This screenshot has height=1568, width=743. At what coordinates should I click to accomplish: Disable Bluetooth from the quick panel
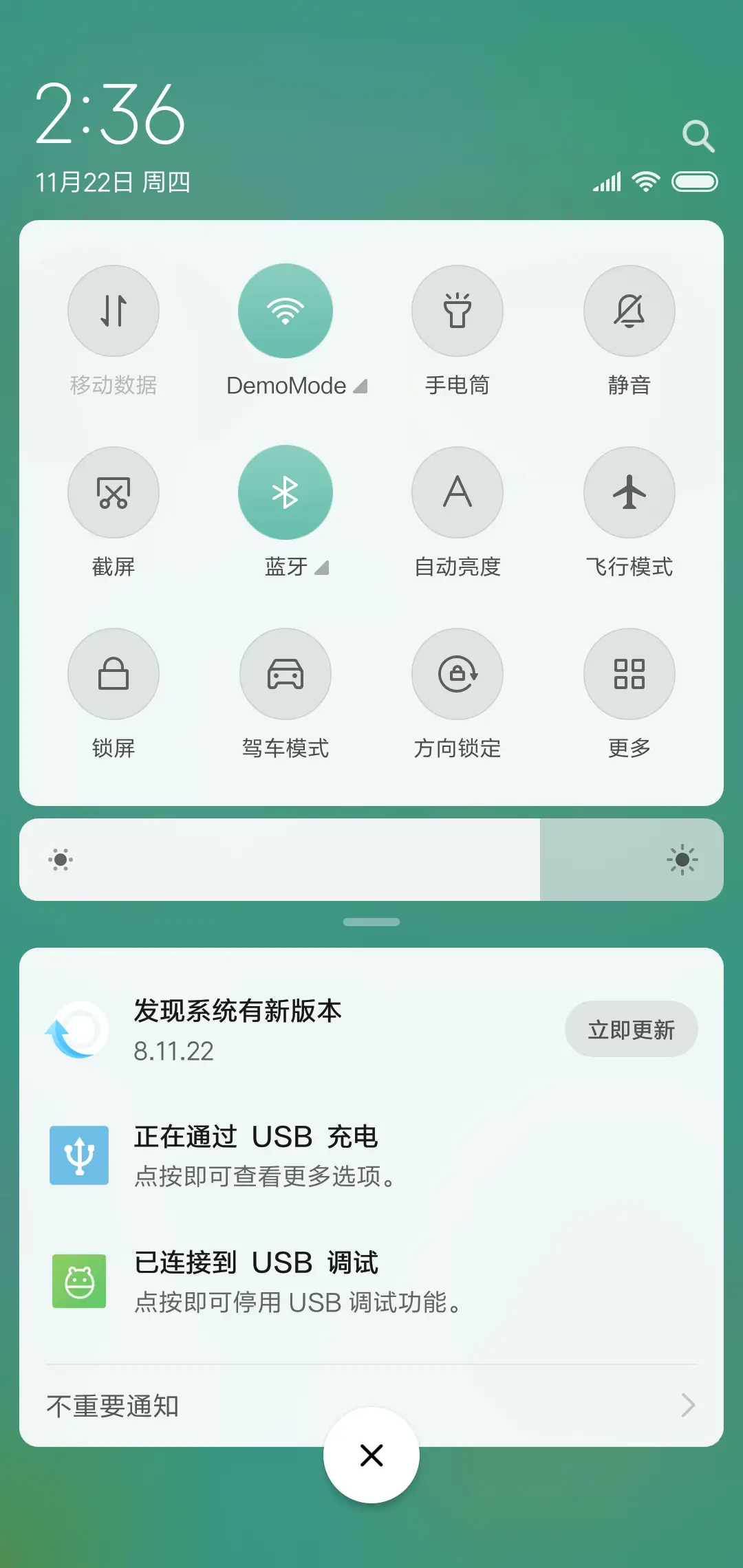click(x=286, y=492)
